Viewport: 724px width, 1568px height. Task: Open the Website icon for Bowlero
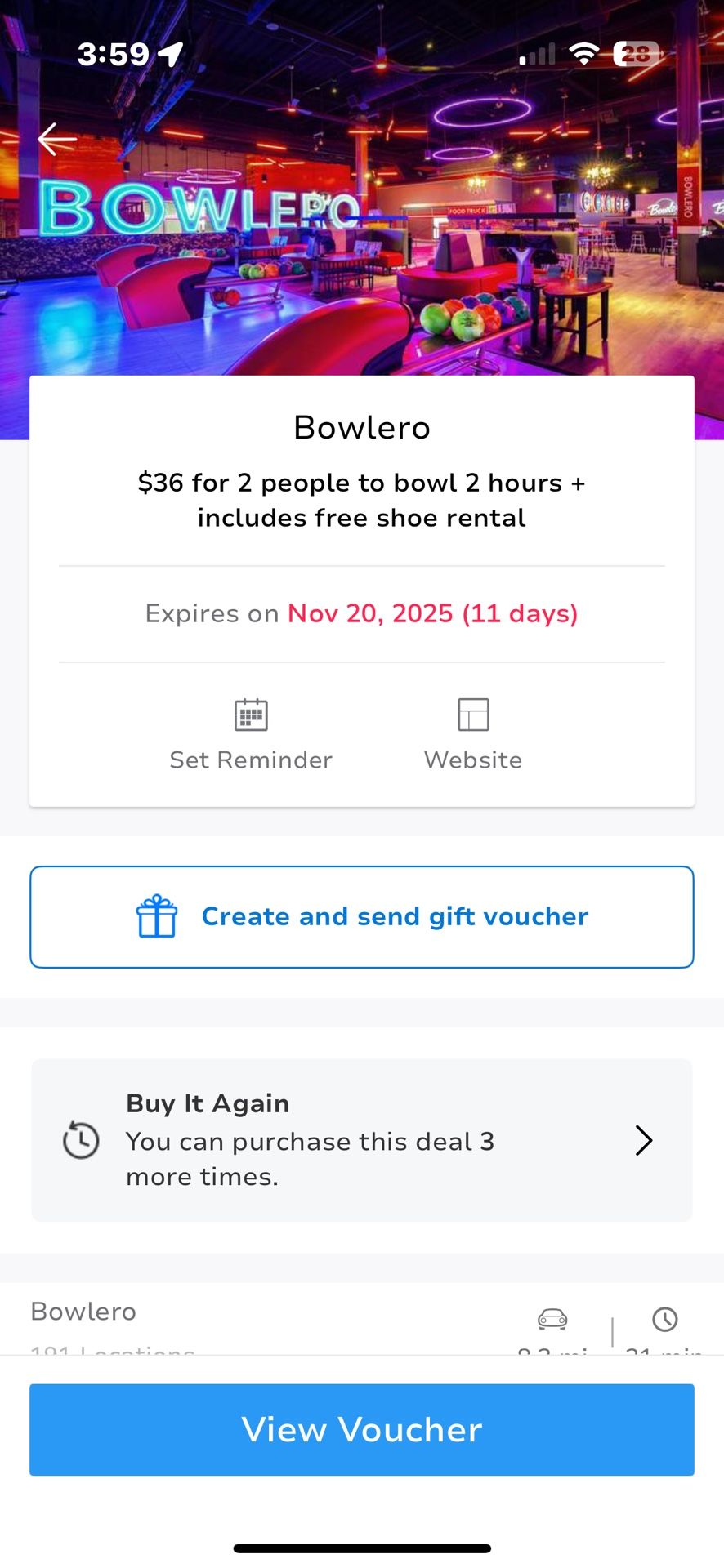(472, 715)
